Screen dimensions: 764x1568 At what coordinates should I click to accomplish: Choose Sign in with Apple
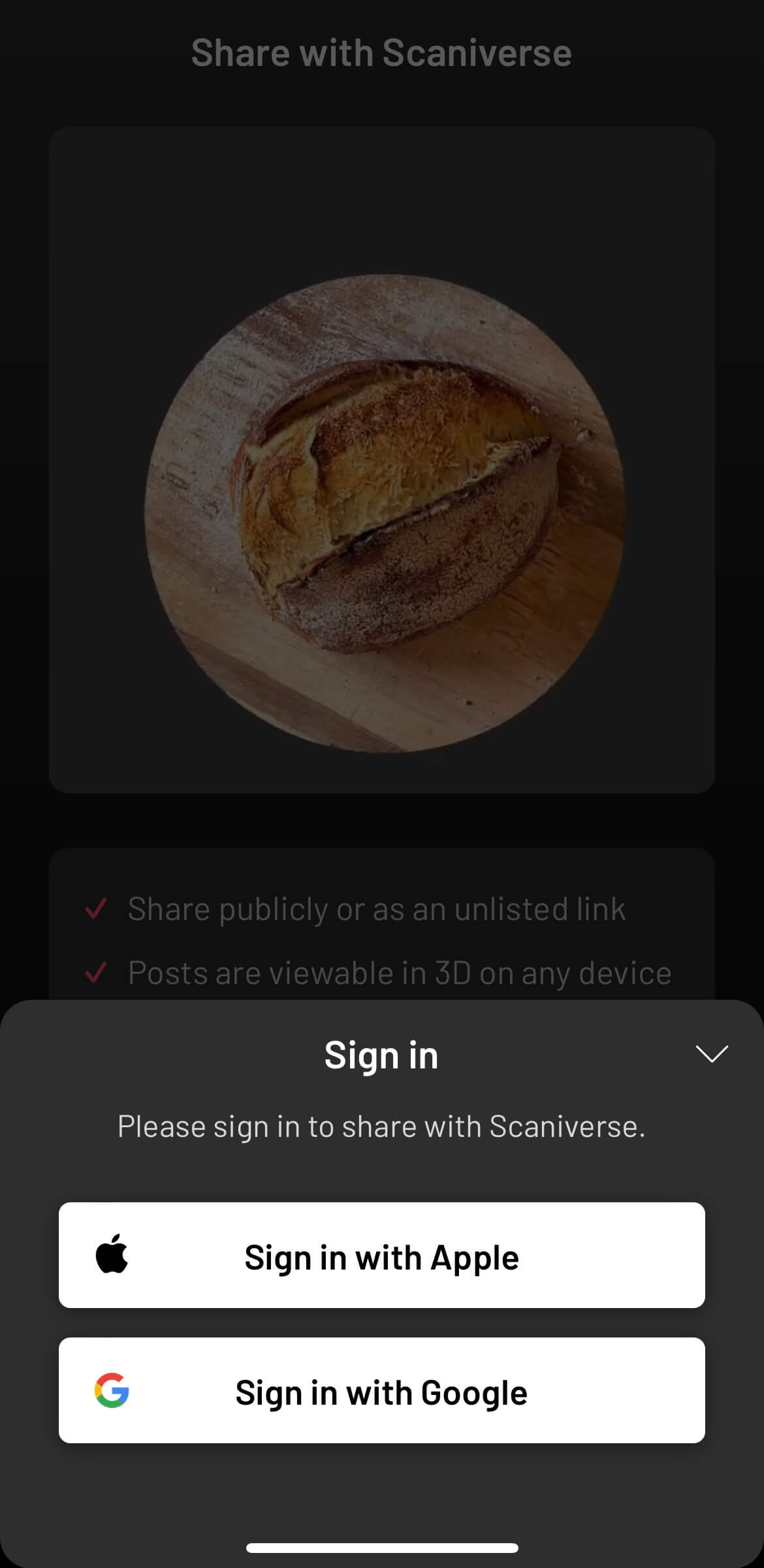point(381,1255)
